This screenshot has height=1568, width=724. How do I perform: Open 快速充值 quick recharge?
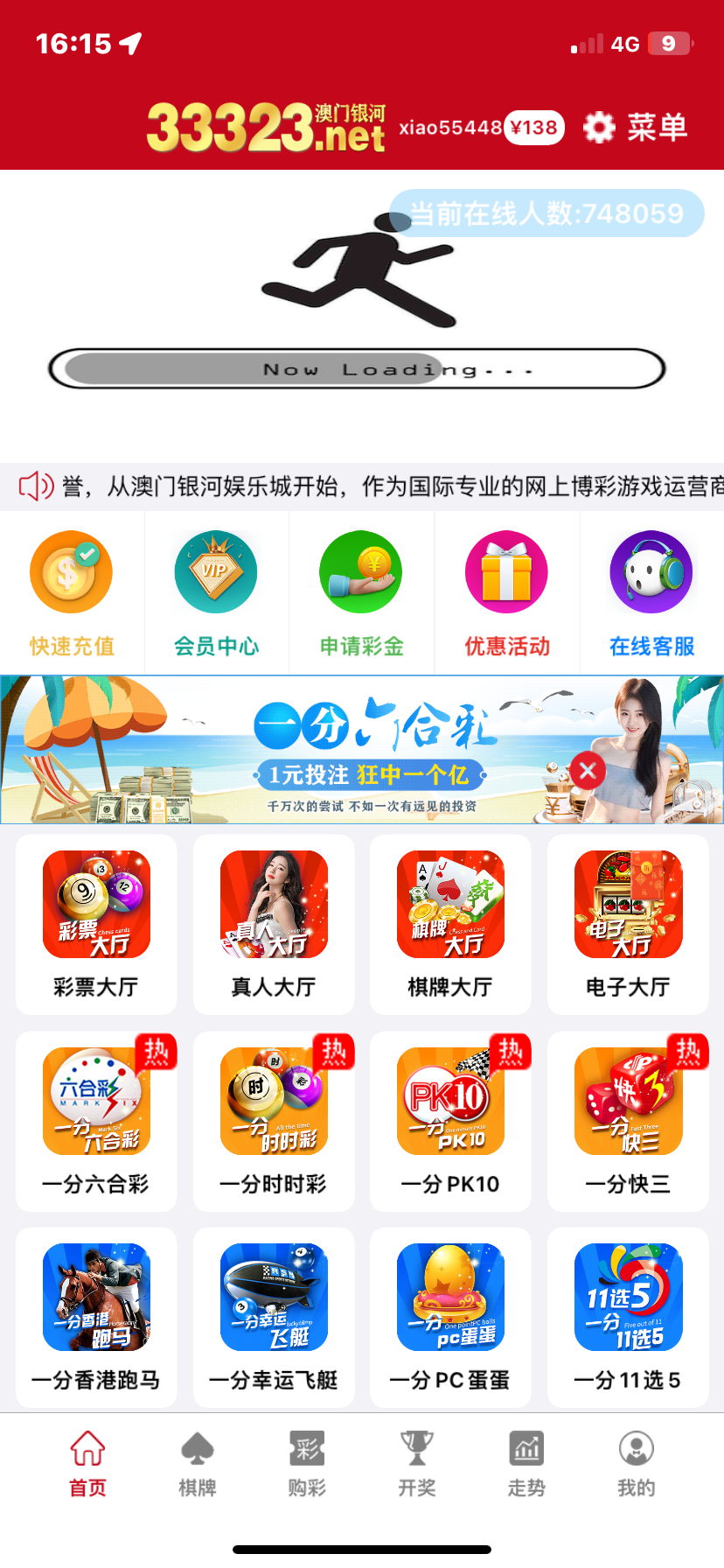point(72,593)
